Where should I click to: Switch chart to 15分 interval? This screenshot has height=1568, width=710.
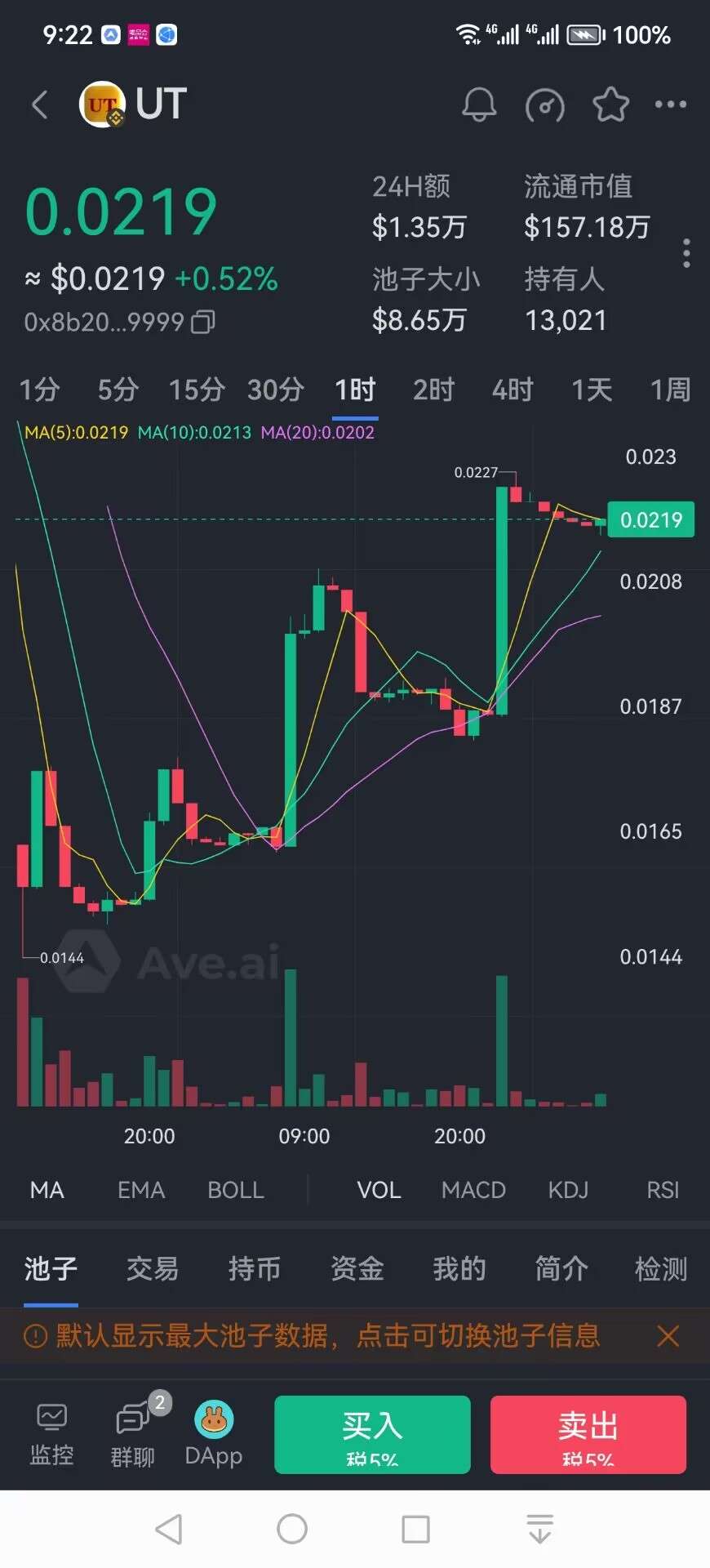coord(197,390)
